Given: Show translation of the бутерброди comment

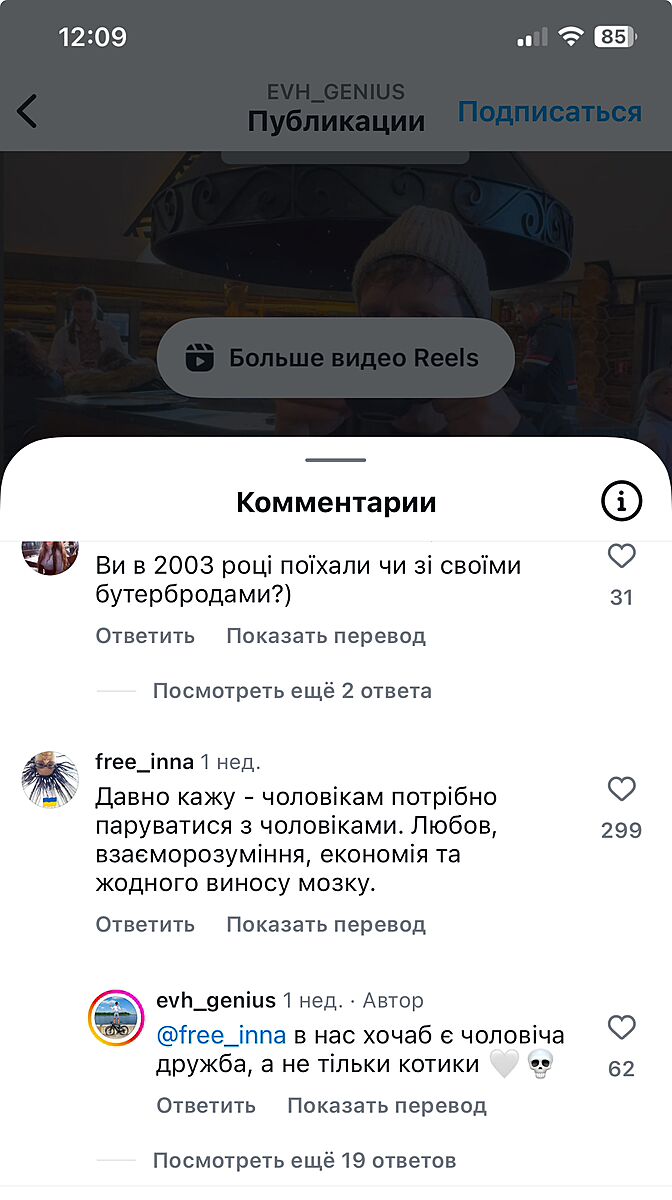Looking at the screenshot, I should point(326,636).
